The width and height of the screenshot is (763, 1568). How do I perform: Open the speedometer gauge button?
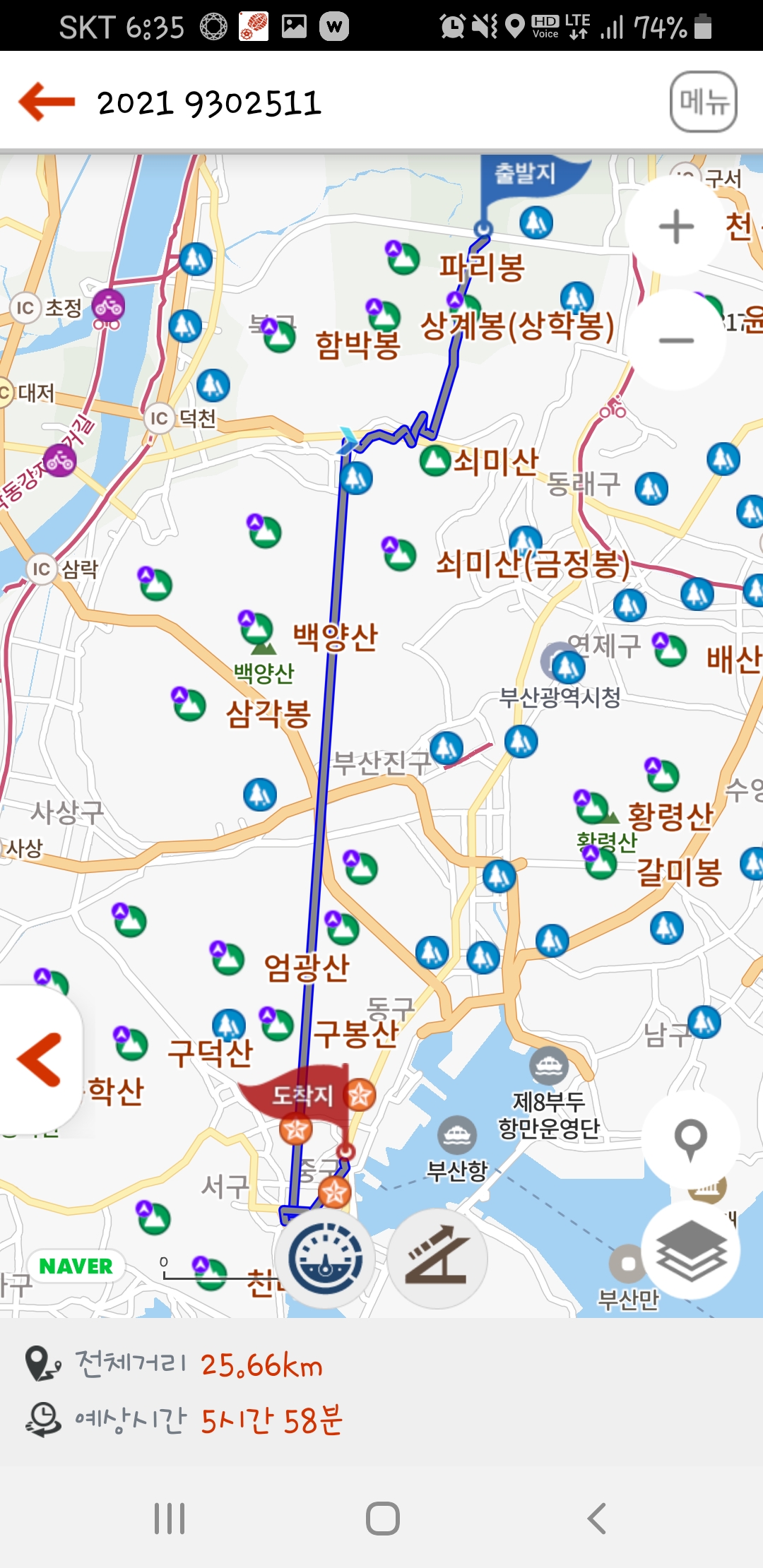pos(325,1259)
